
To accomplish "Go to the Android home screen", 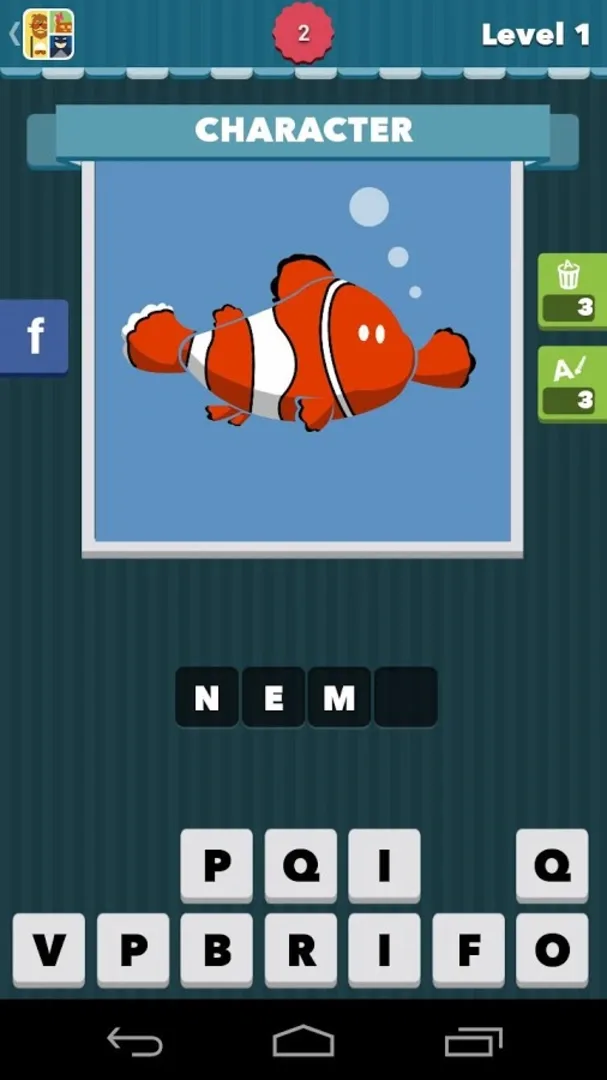I will 303,1041.
